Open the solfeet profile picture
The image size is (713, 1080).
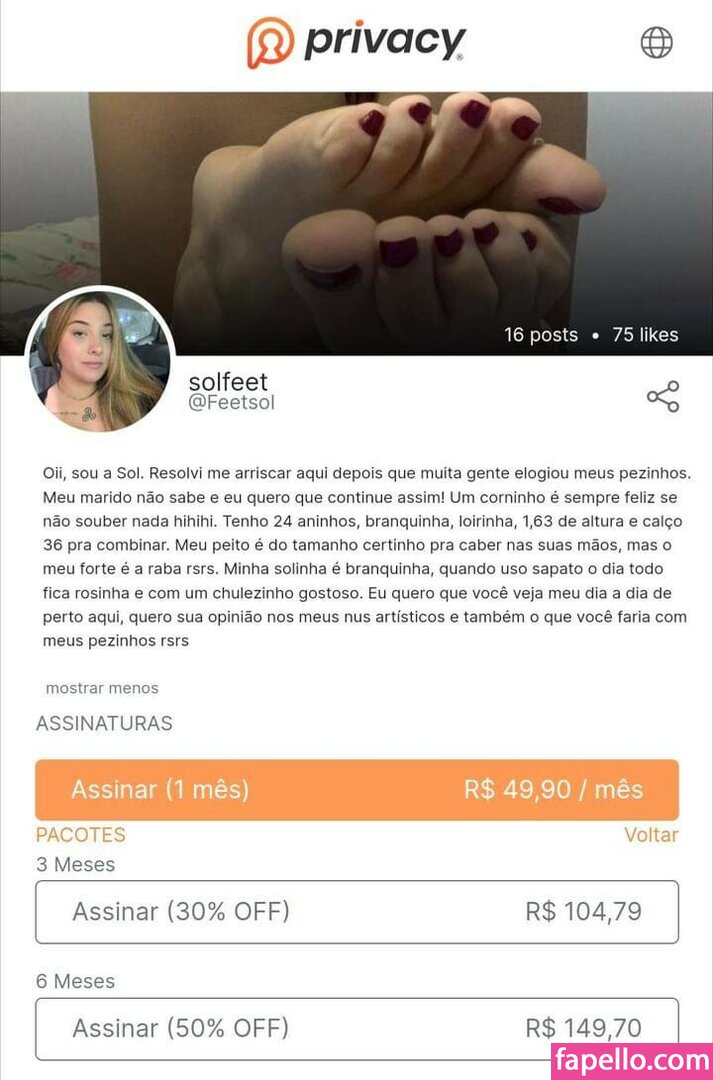[x=100, y=362]
